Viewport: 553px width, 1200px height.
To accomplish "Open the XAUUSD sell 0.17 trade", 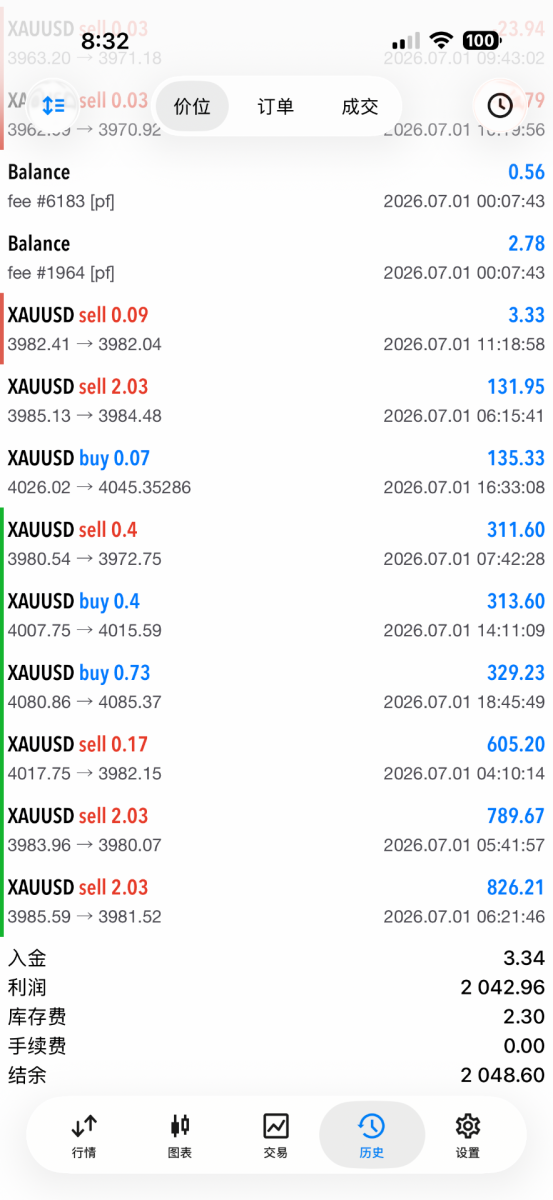I will click(x=276, y=758).
